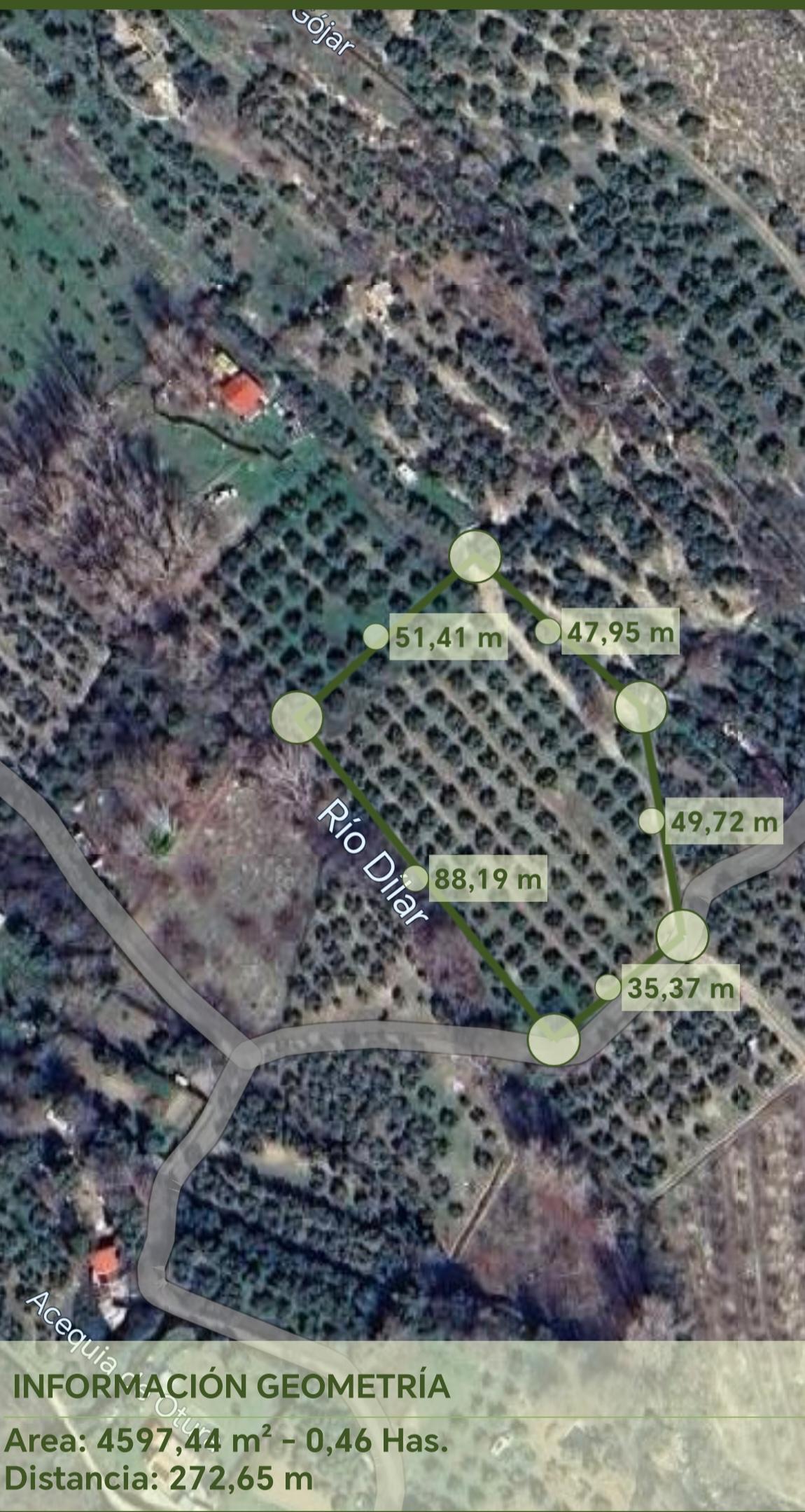Select vertex joining 88,19 m and 51,41 m edges

[297, 716]
